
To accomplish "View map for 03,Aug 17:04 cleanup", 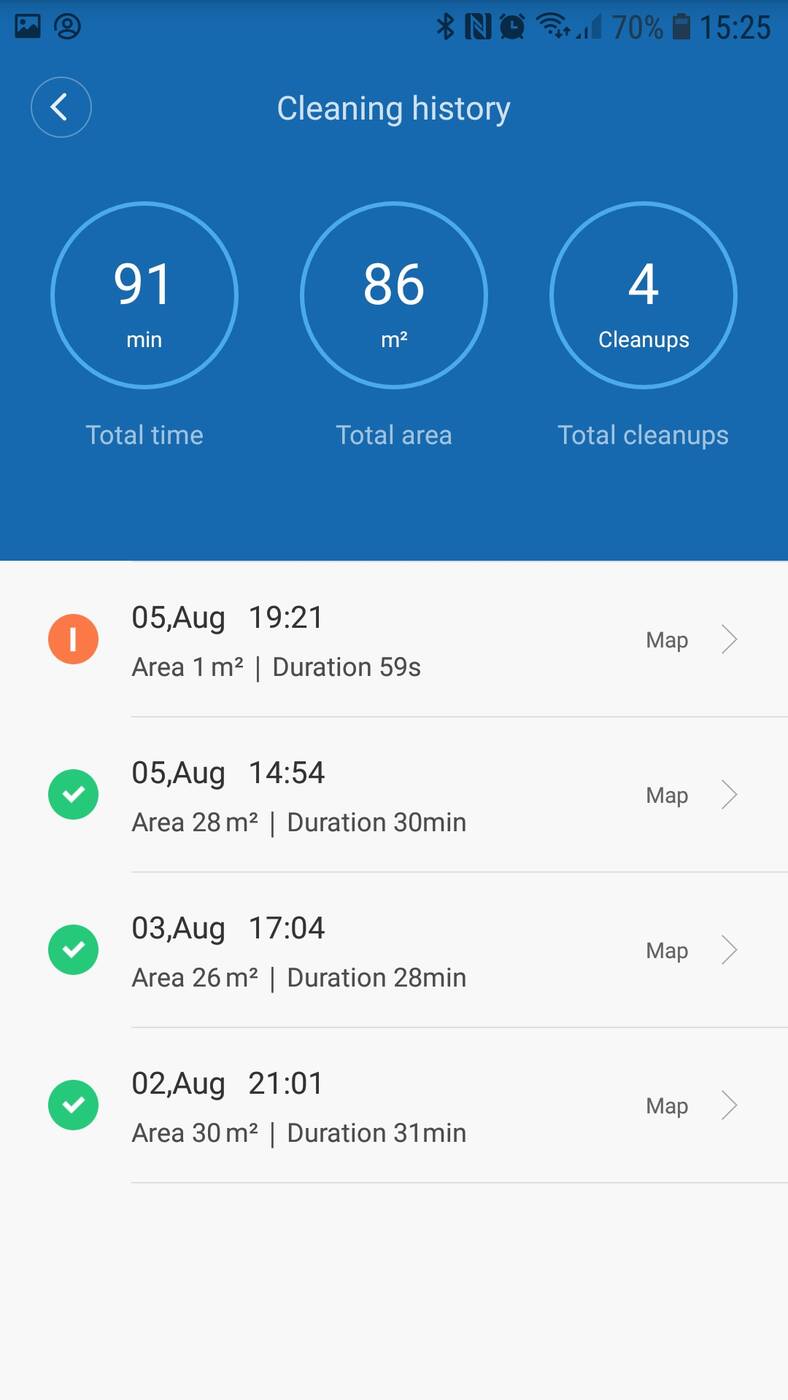I will click(x=690, y=950).
